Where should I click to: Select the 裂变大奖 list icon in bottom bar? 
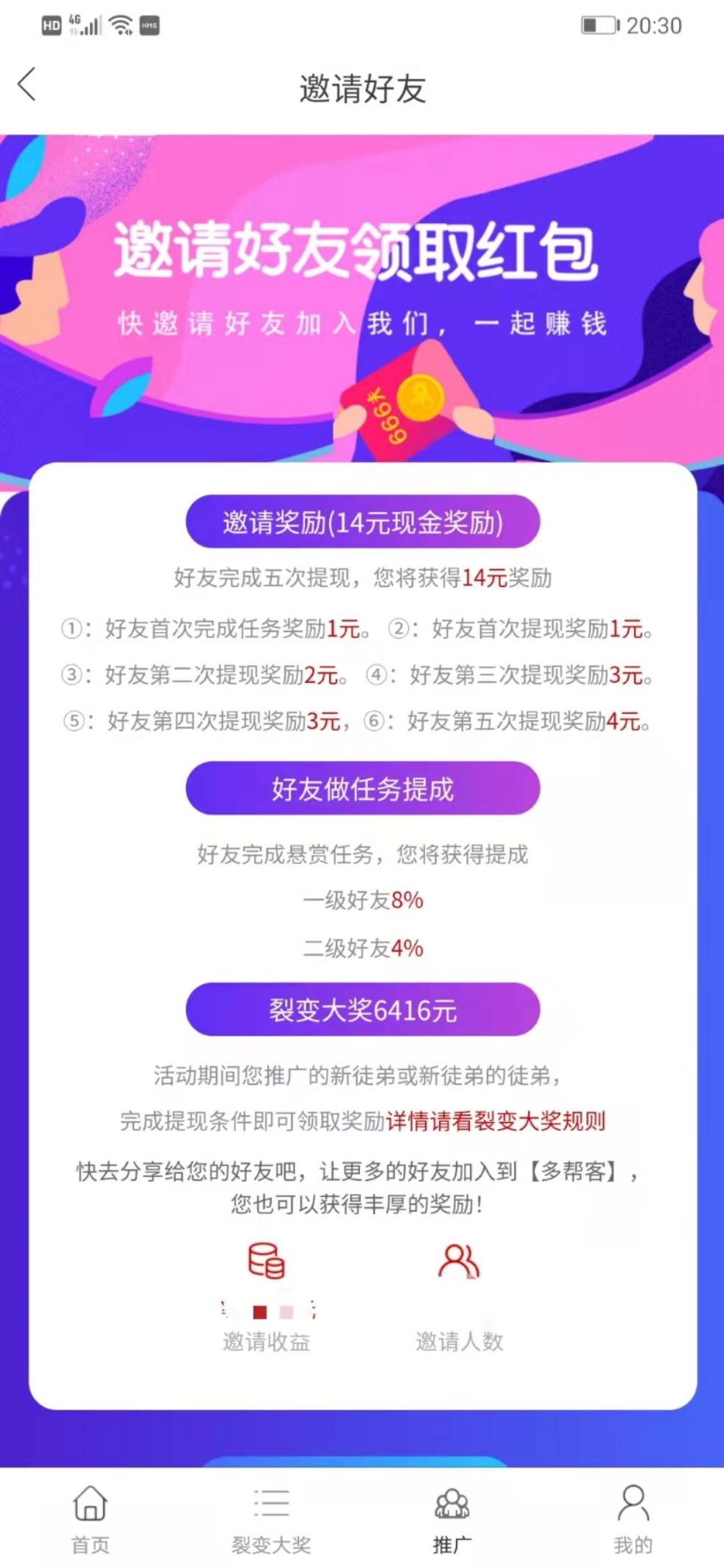pos(270,1505)
